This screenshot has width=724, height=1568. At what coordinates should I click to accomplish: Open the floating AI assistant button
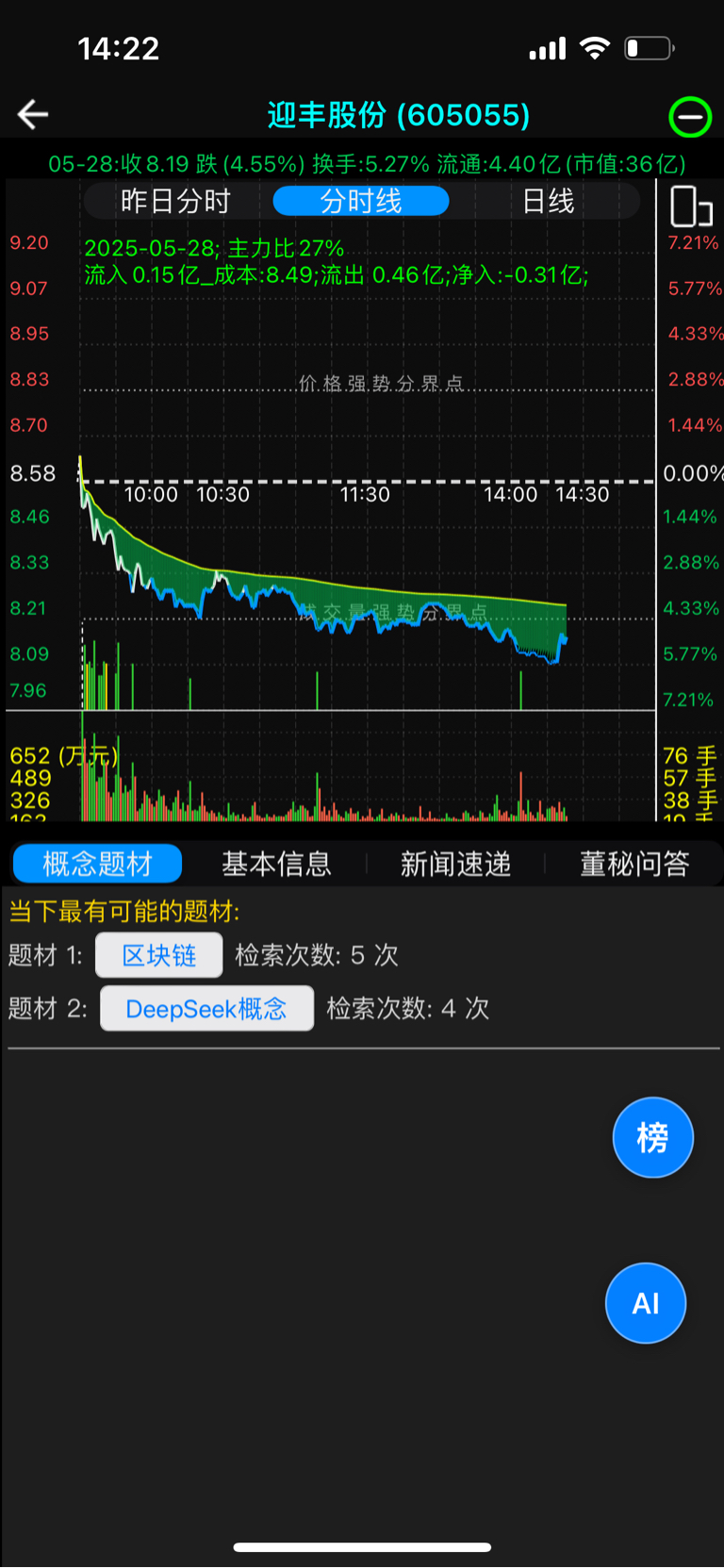point(646,1303)
